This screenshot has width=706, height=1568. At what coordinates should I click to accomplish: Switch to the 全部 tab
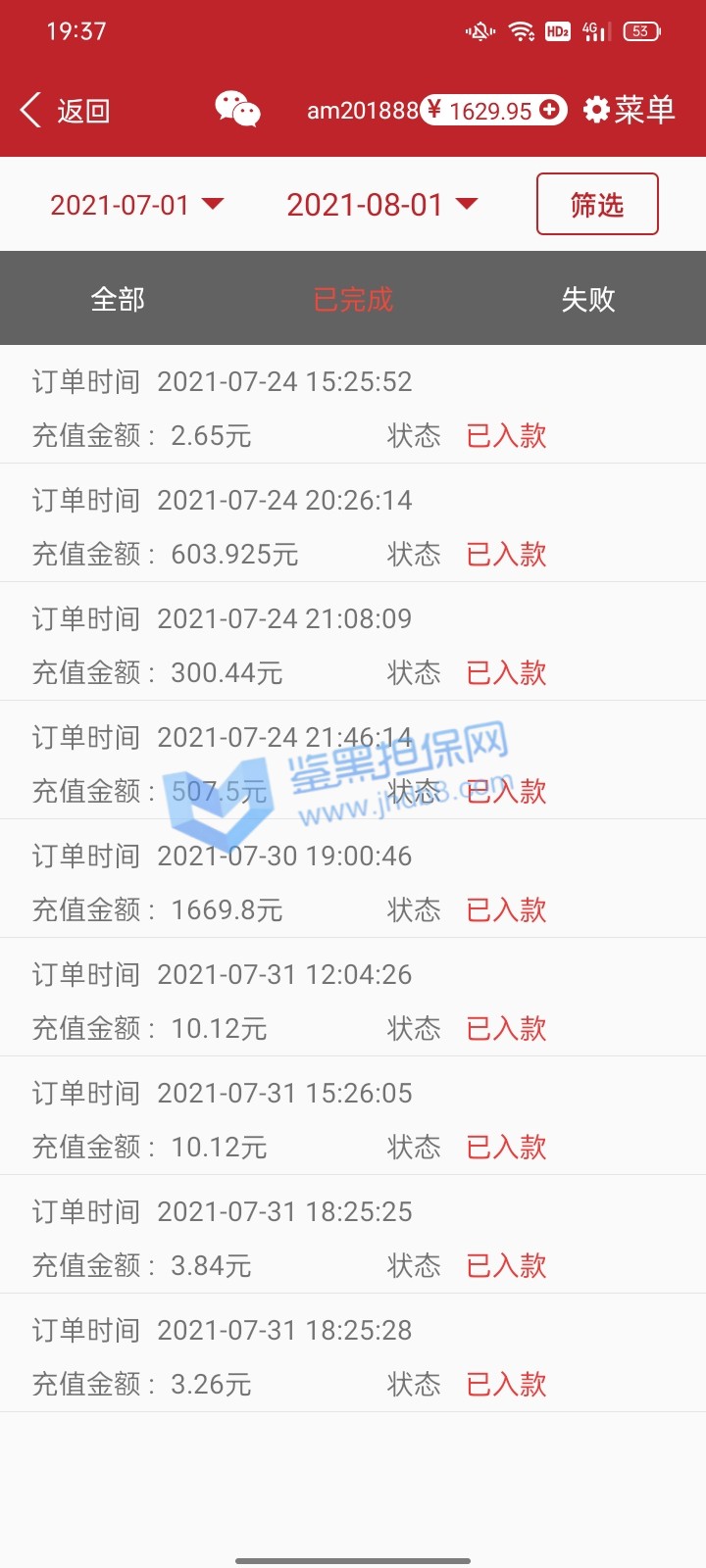(118, 299)
